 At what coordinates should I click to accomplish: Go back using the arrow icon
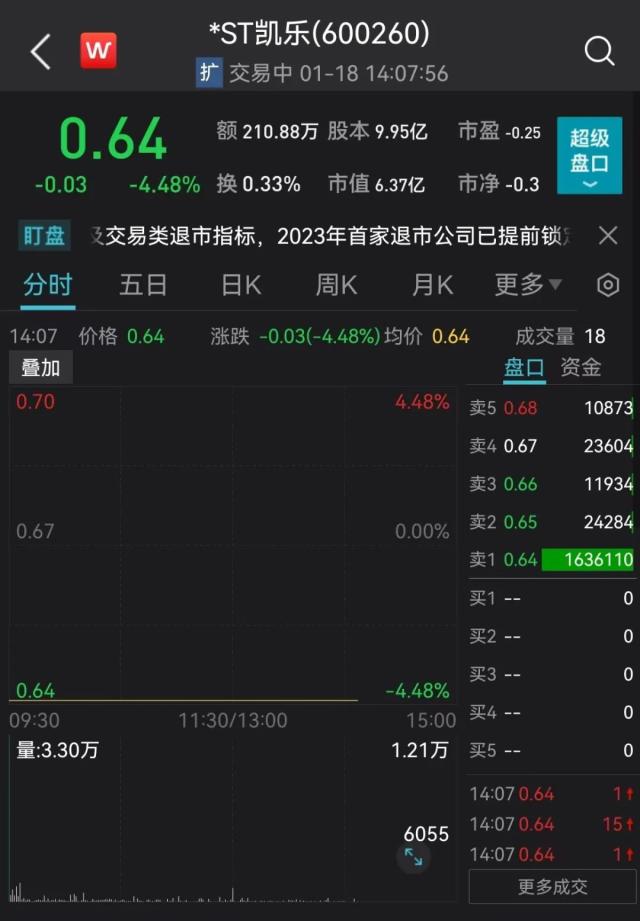coord(40,52)
